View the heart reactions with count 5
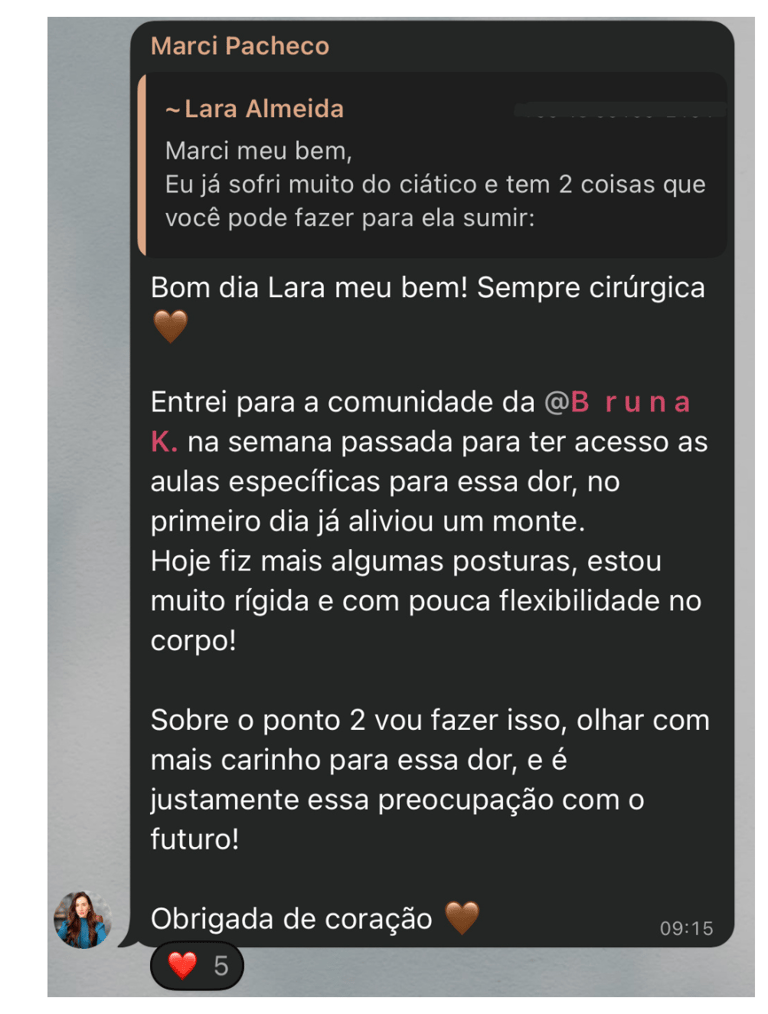 (197, 965)
